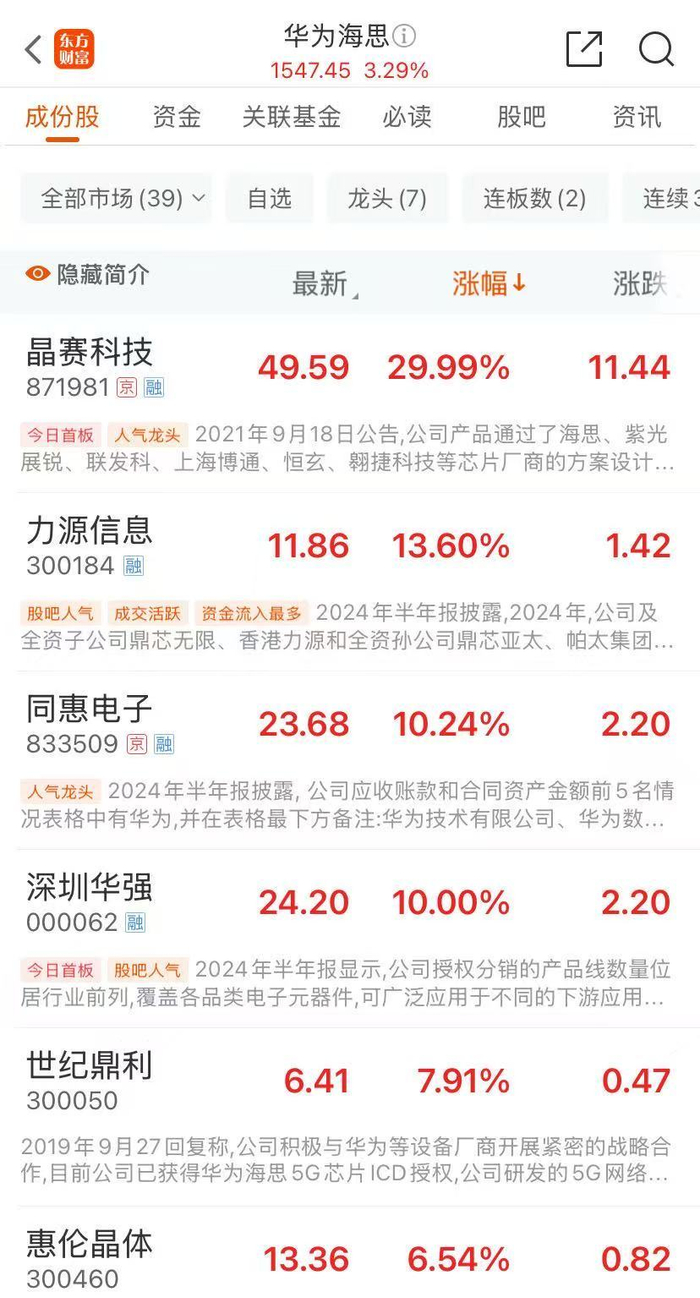Screen dimensions: 700x1298
Task: Open the 必读 tab
Action: tap(407, 117)
